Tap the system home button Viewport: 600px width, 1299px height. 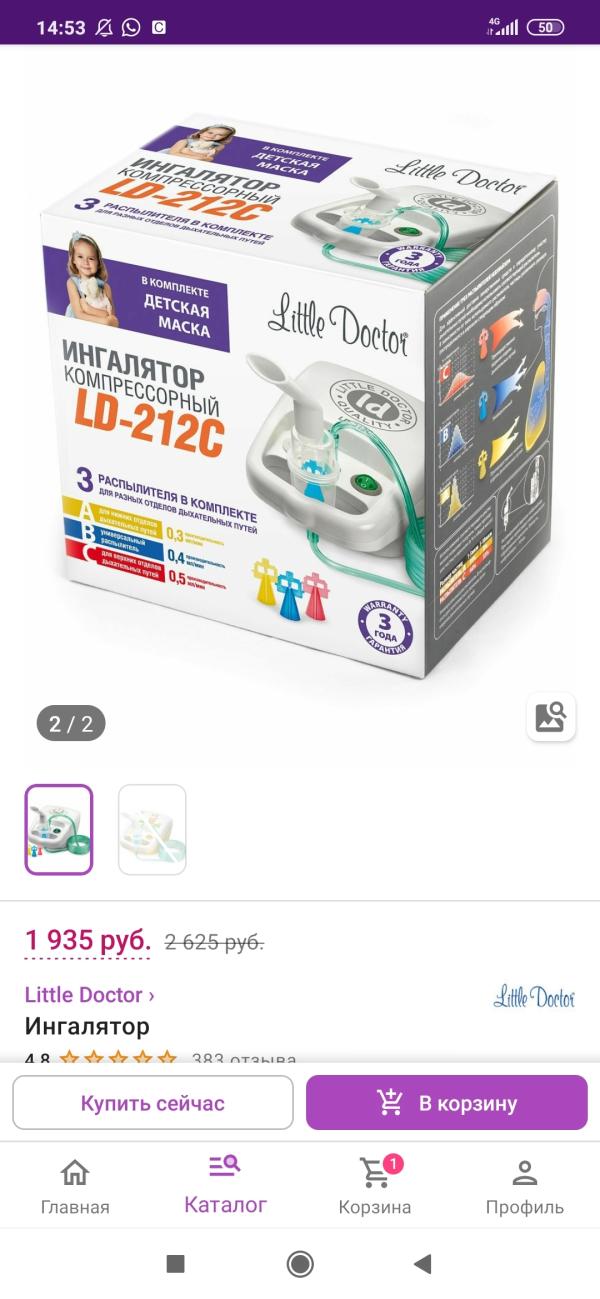pyautogui.click(x=300, y=1264)
